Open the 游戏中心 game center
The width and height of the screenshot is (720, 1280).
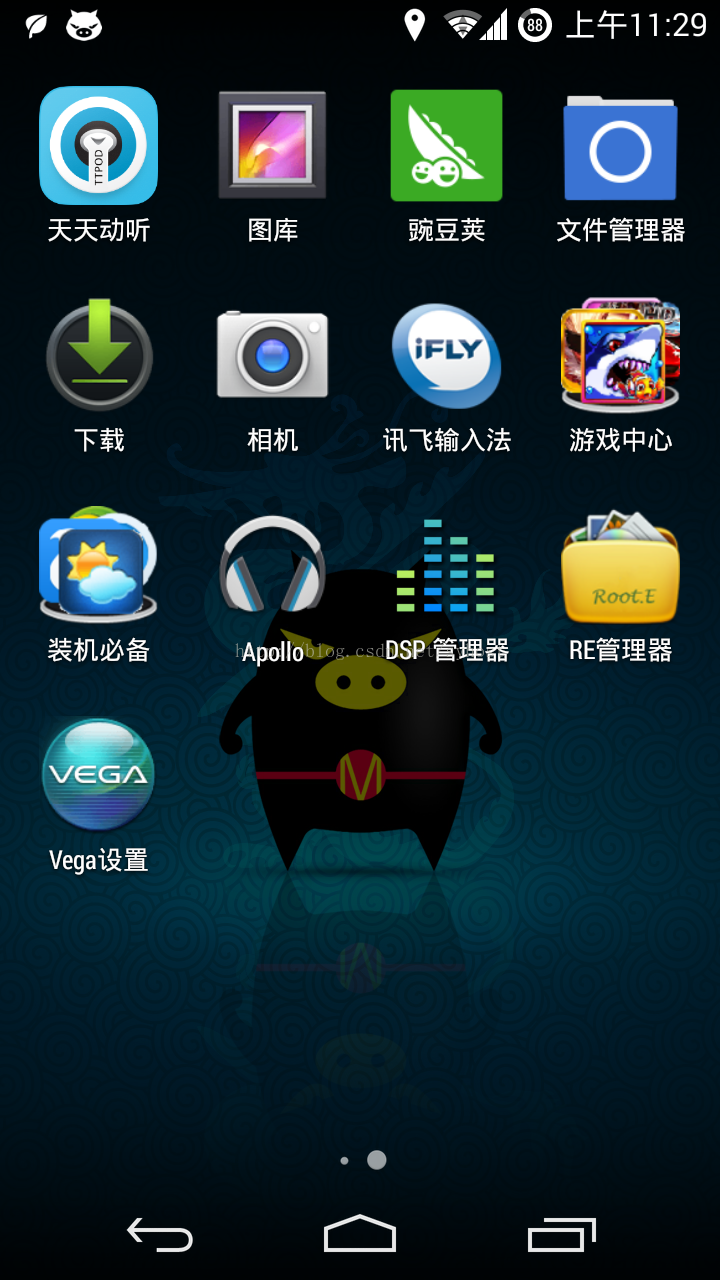(620, 356)
